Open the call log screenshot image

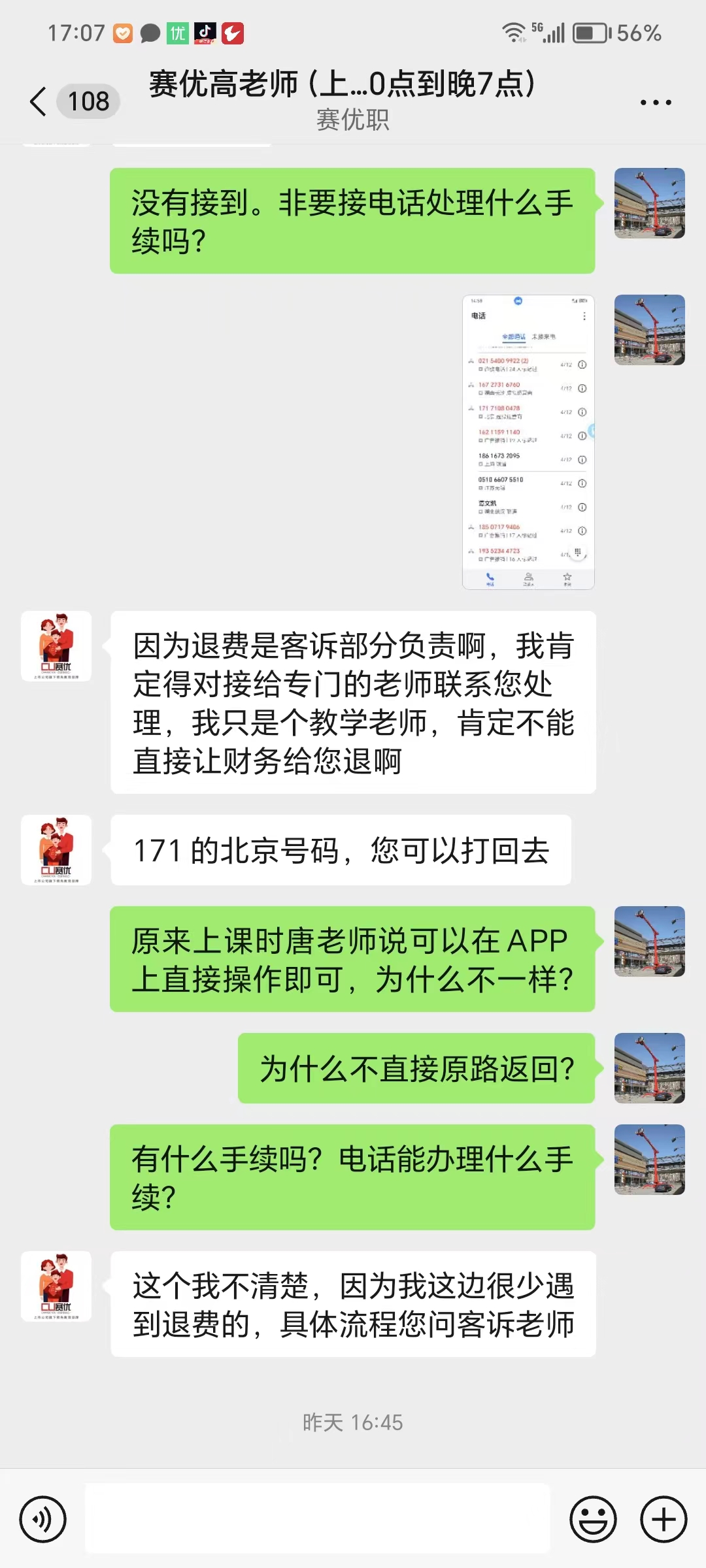528,442
